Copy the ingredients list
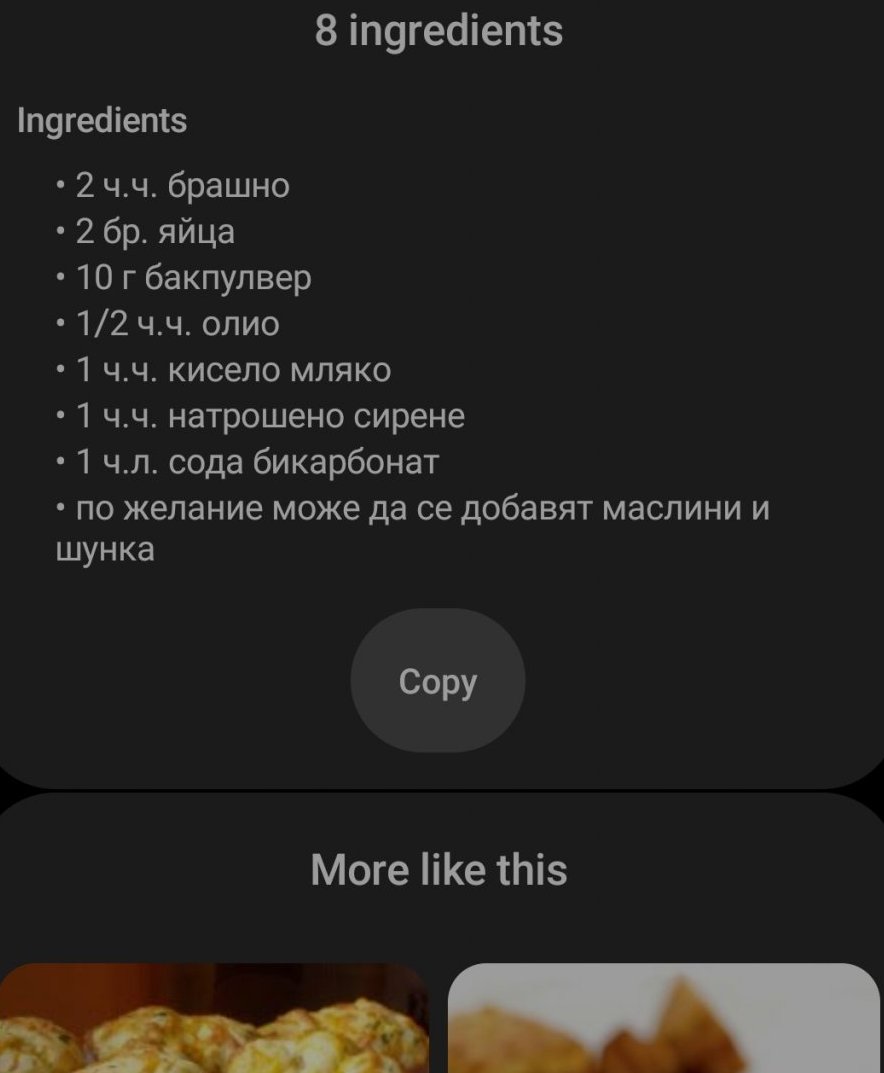The width and height of the screenshot is (884, 1073). (x=437, y=681)
